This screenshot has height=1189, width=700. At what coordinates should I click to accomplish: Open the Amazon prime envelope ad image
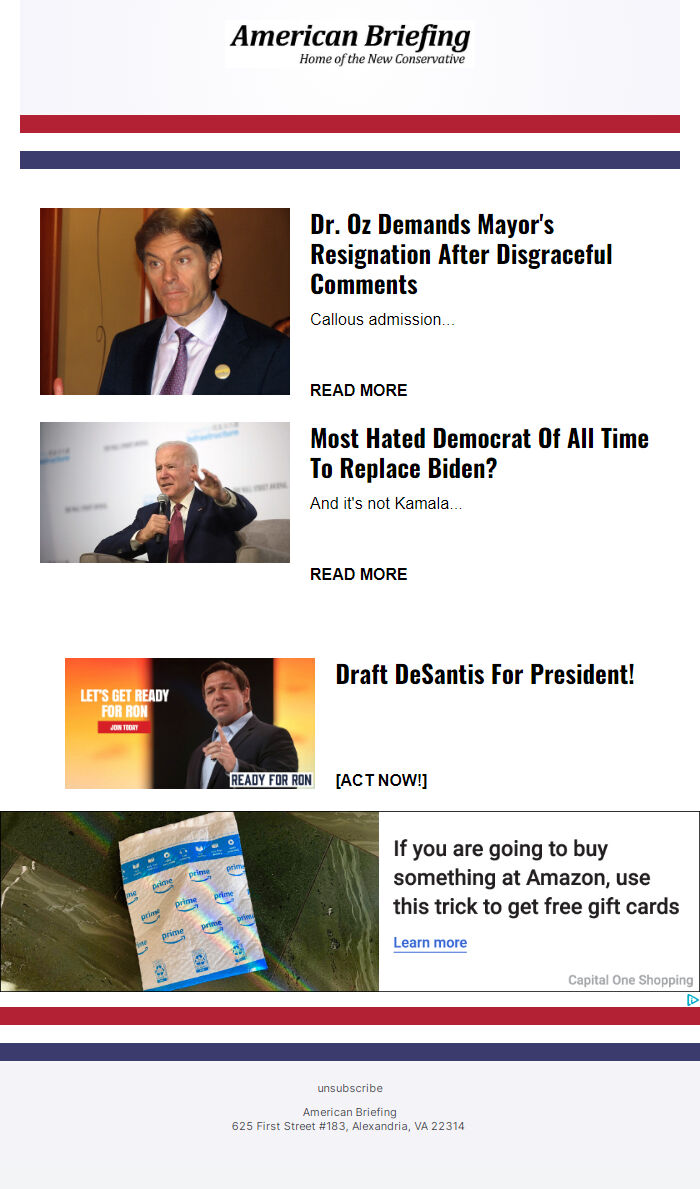point(190,901)
